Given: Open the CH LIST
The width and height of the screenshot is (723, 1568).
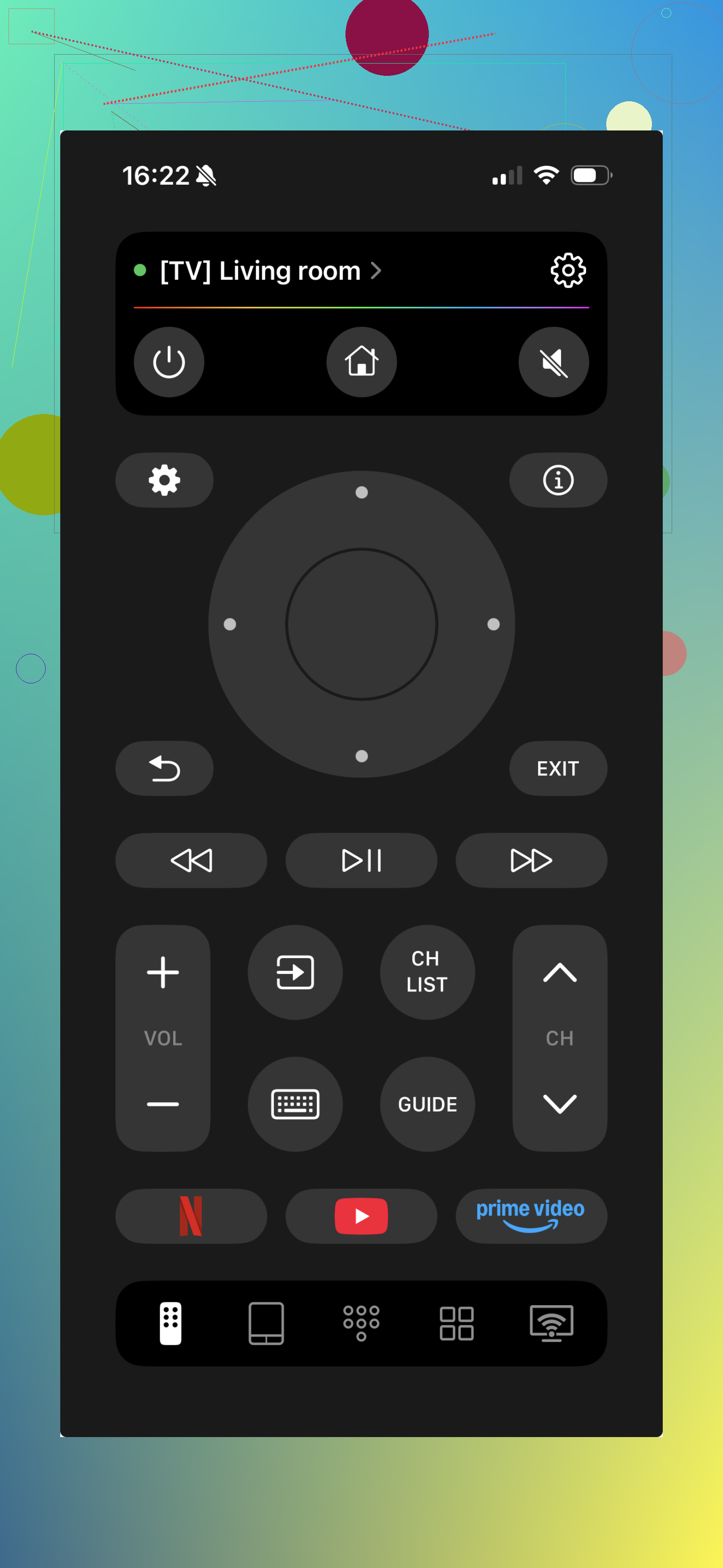Looking at the screenshot, I should click(x=427, y=973).
